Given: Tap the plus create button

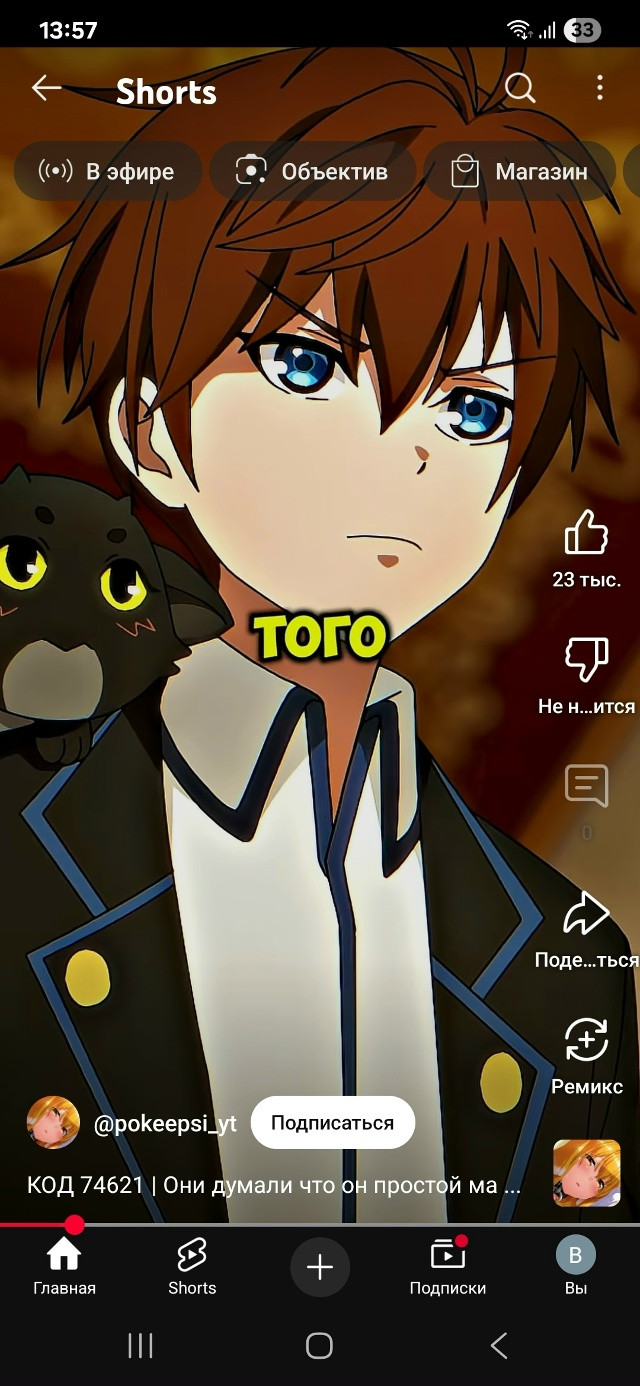Looking at the screenshot, I should point(320,1268).
